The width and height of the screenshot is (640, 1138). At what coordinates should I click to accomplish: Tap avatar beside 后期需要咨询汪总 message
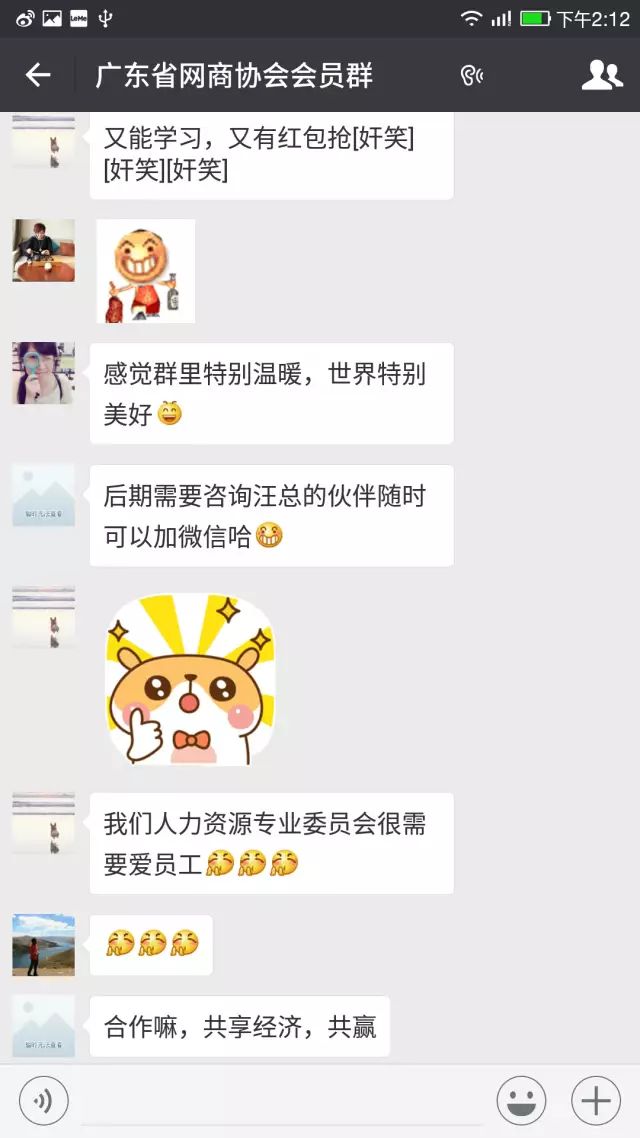44,496
